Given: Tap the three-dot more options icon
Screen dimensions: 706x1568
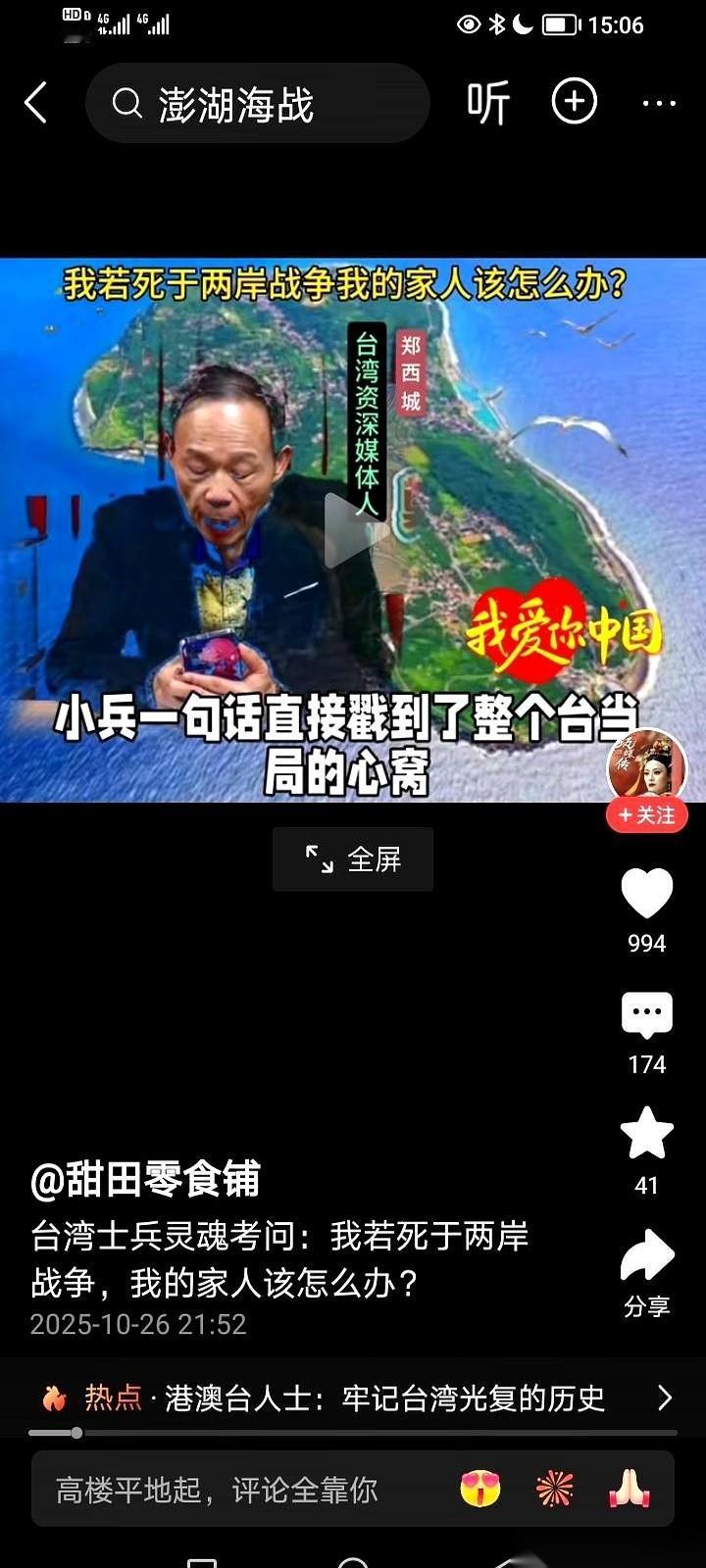Looking at the screenshot, I should 659,102.
